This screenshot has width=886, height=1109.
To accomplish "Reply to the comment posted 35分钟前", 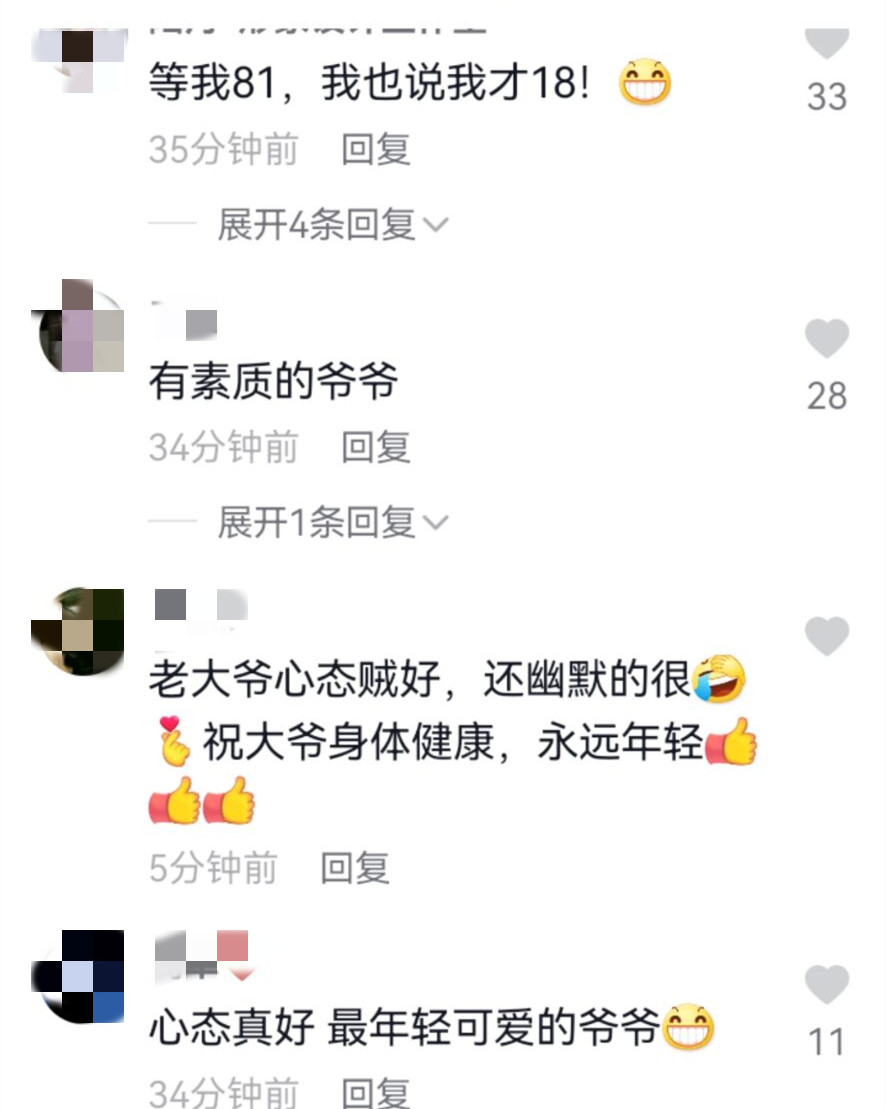I will 376,150.
